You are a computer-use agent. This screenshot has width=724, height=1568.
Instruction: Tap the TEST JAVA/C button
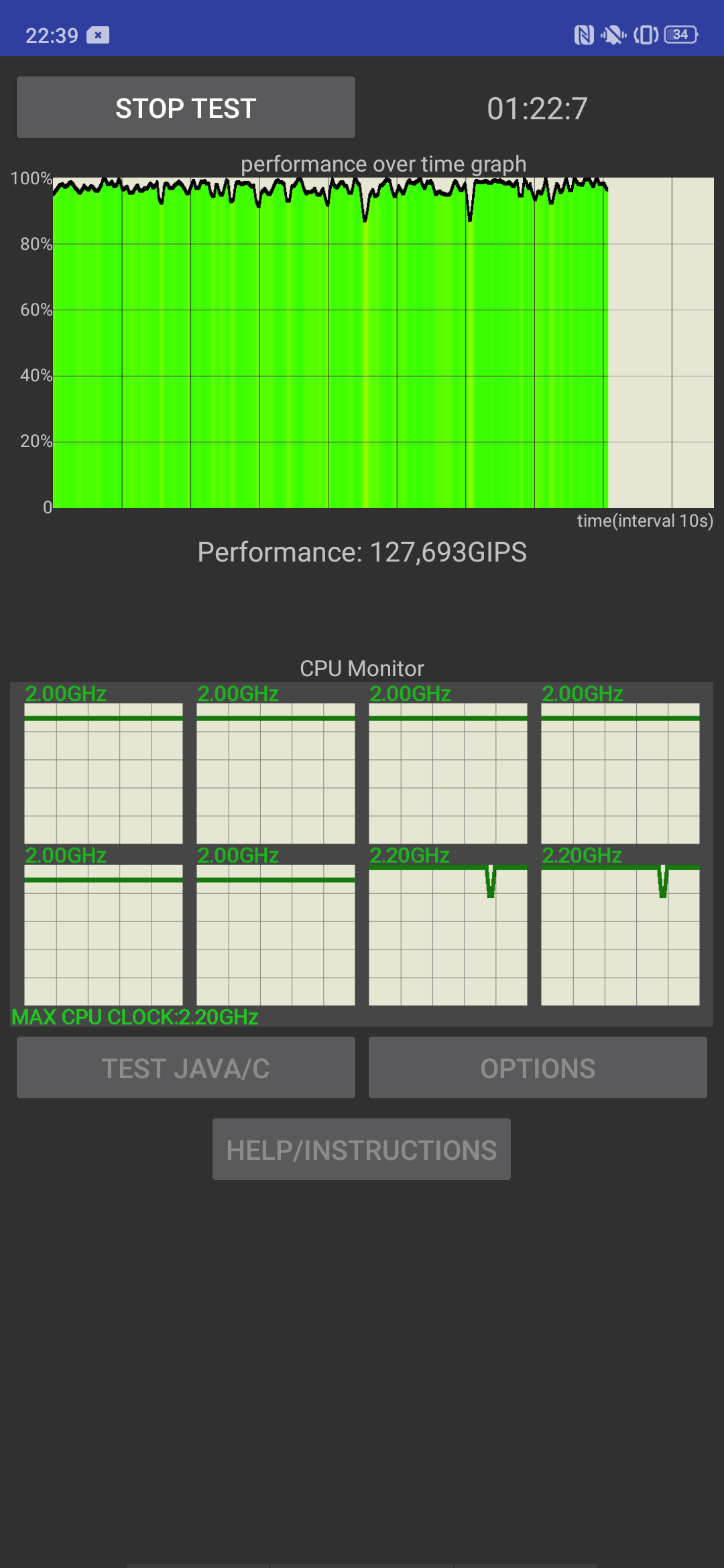point(186,1067)
